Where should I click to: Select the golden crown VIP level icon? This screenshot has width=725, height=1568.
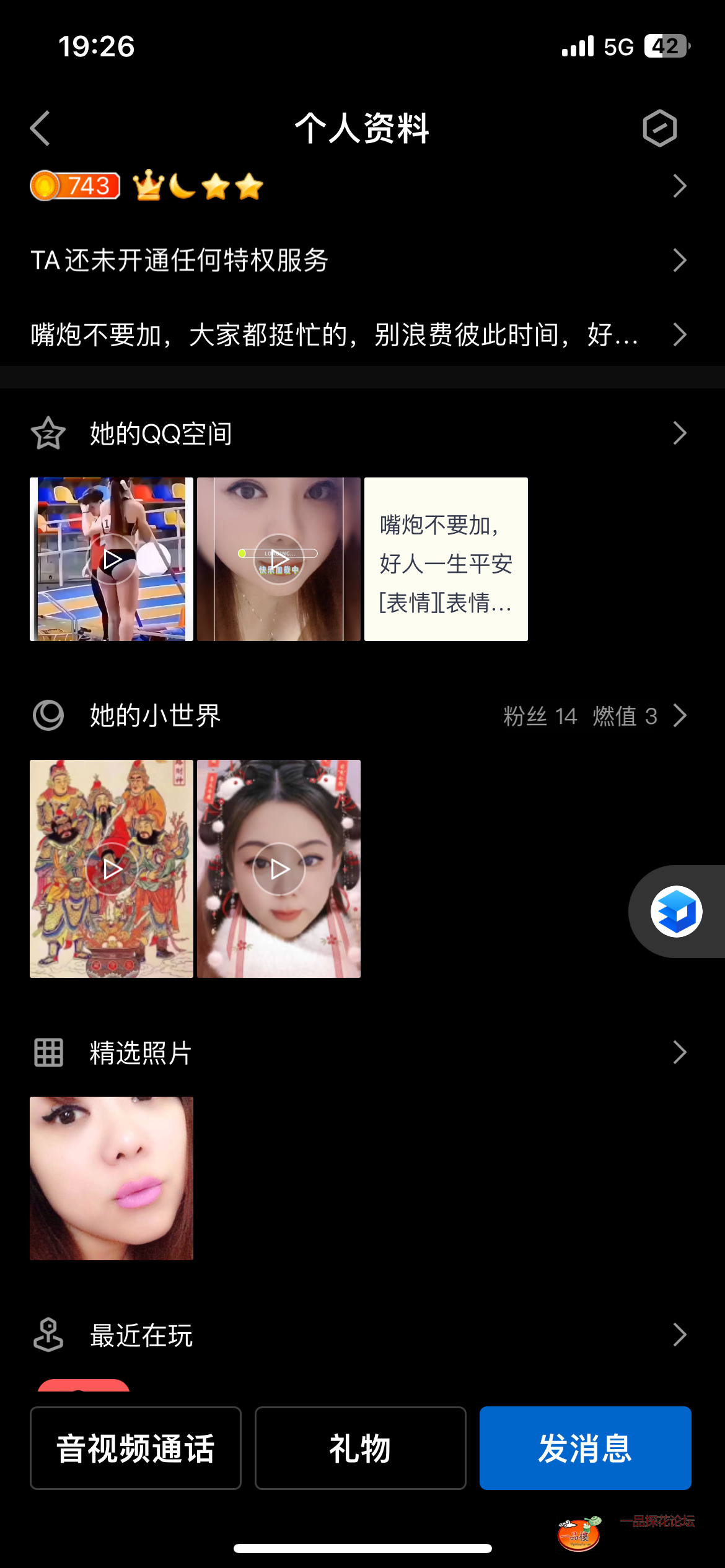pos(147,185)
